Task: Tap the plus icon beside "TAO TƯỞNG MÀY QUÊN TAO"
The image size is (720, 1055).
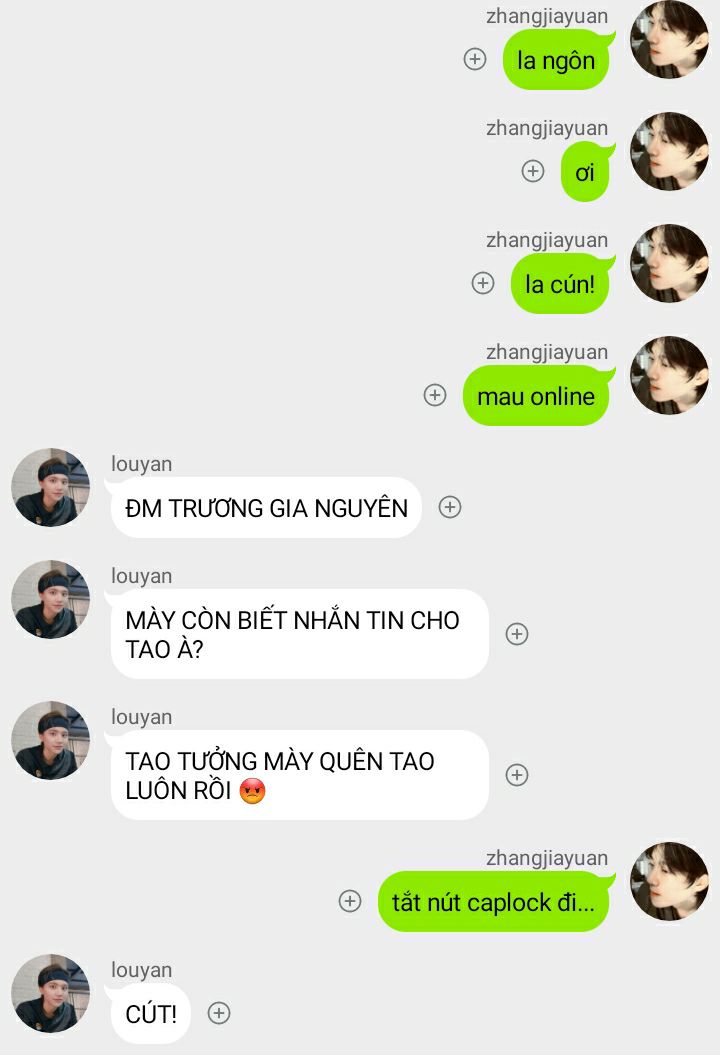Action: click(516, 775)
